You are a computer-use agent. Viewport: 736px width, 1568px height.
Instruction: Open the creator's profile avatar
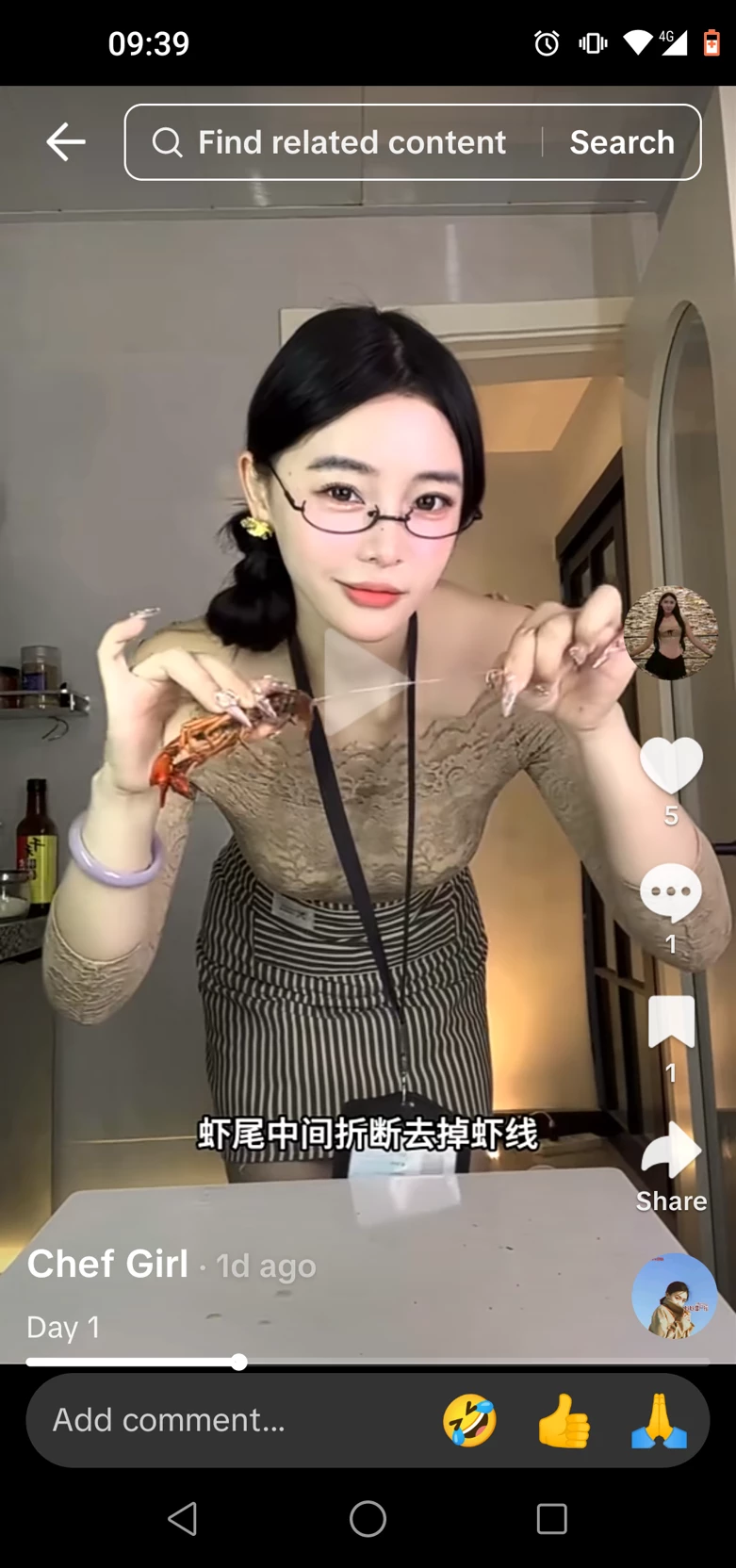point(671,633)
